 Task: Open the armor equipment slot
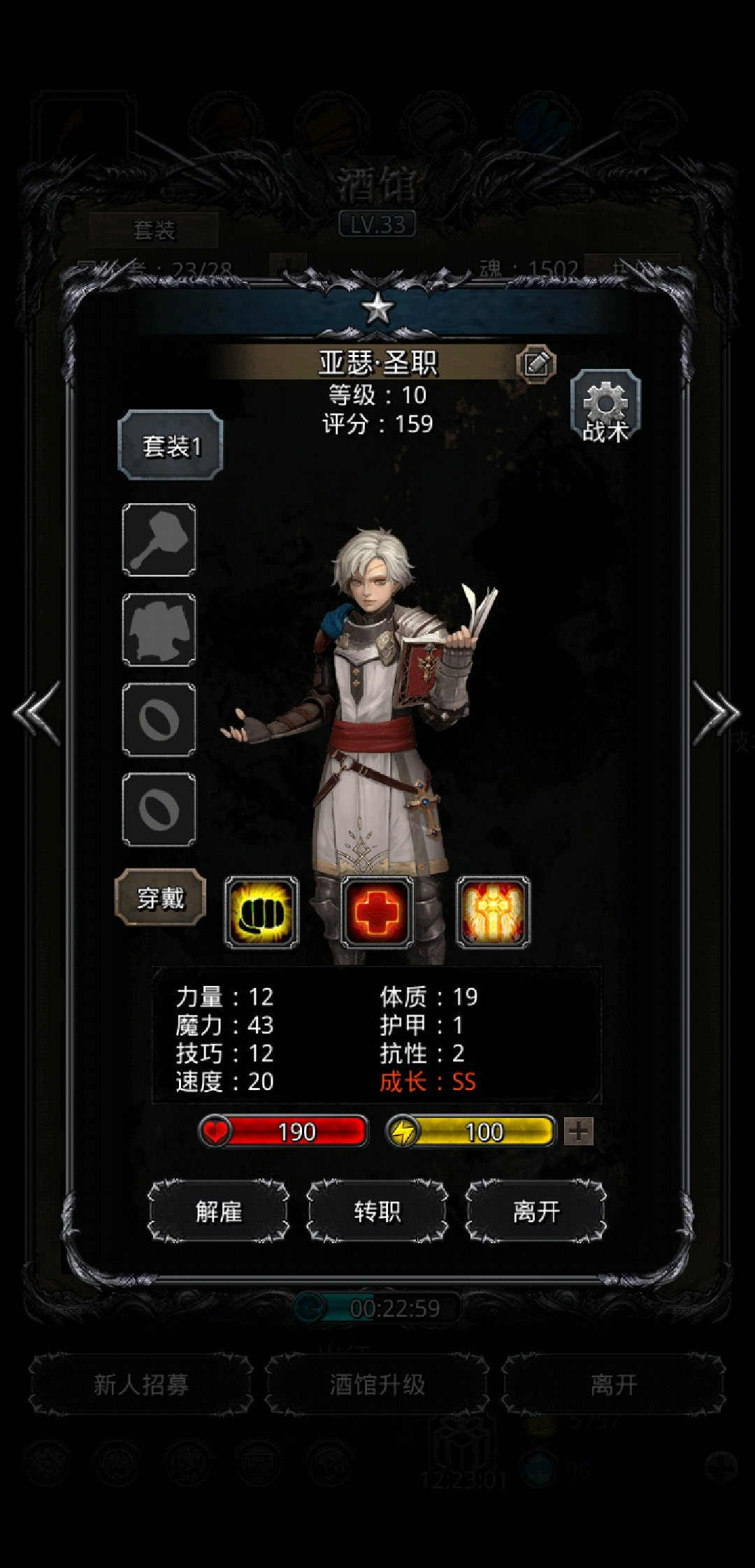[x=159, y=629]
